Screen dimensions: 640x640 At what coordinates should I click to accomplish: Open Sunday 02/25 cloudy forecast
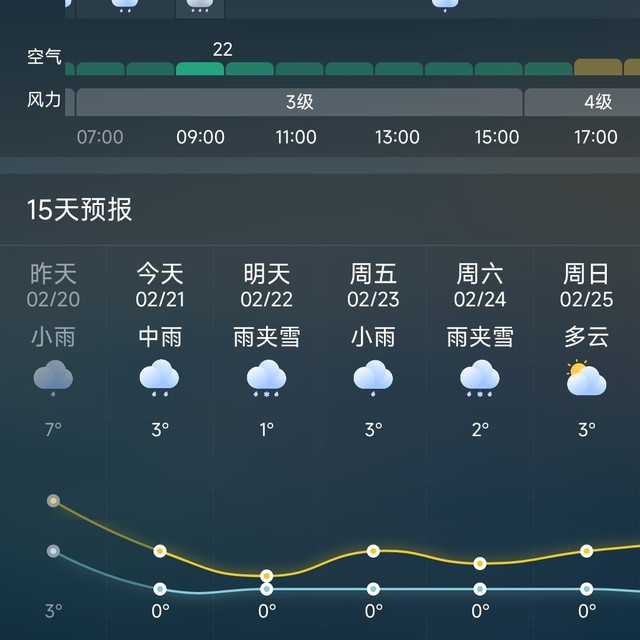pyautogui.click(x=586, y=340)
